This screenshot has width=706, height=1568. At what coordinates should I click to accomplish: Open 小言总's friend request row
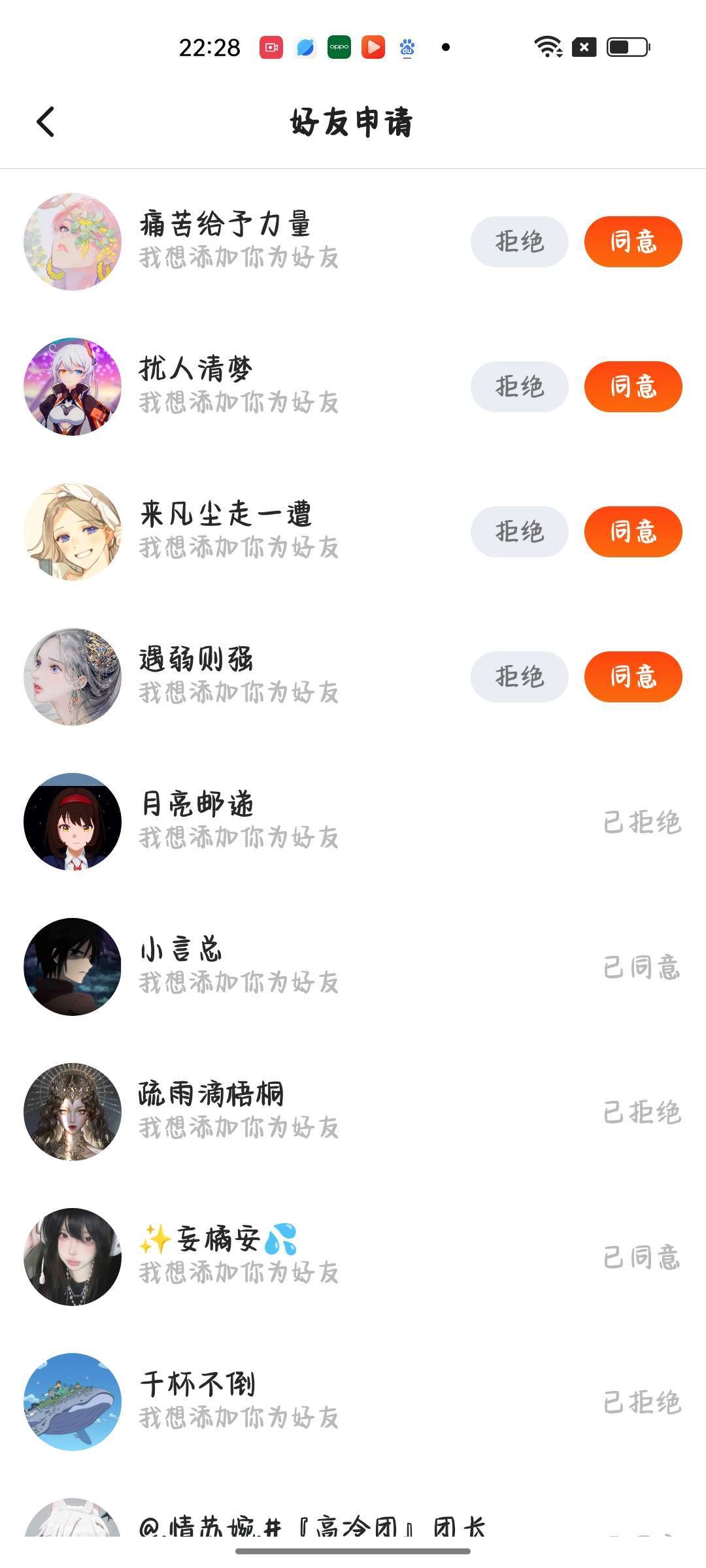pyautogui.click(x=353, y=967)
